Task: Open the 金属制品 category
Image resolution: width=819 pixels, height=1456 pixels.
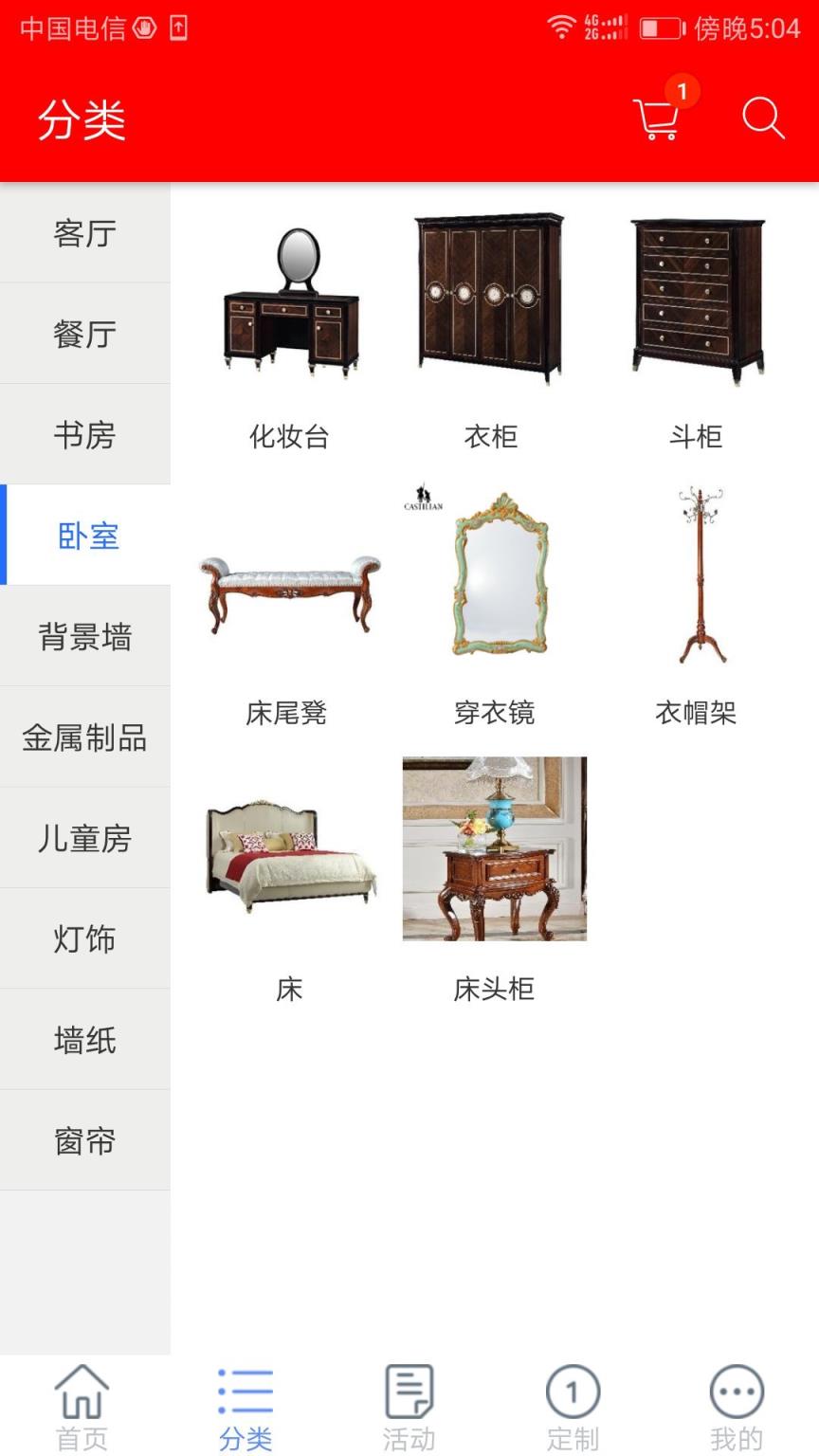Action: pyautogui.click(x=85, y=738)
